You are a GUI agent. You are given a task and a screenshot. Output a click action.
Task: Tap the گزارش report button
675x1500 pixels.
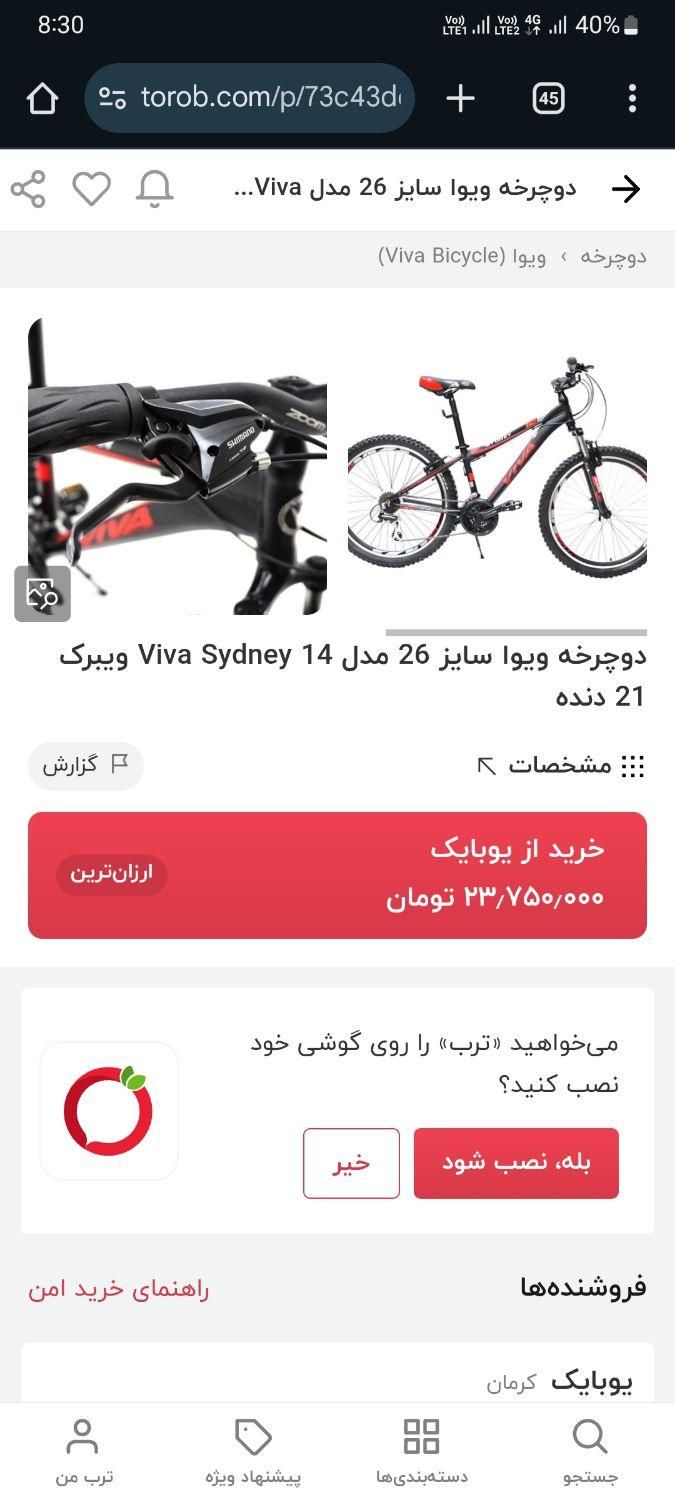85,766
